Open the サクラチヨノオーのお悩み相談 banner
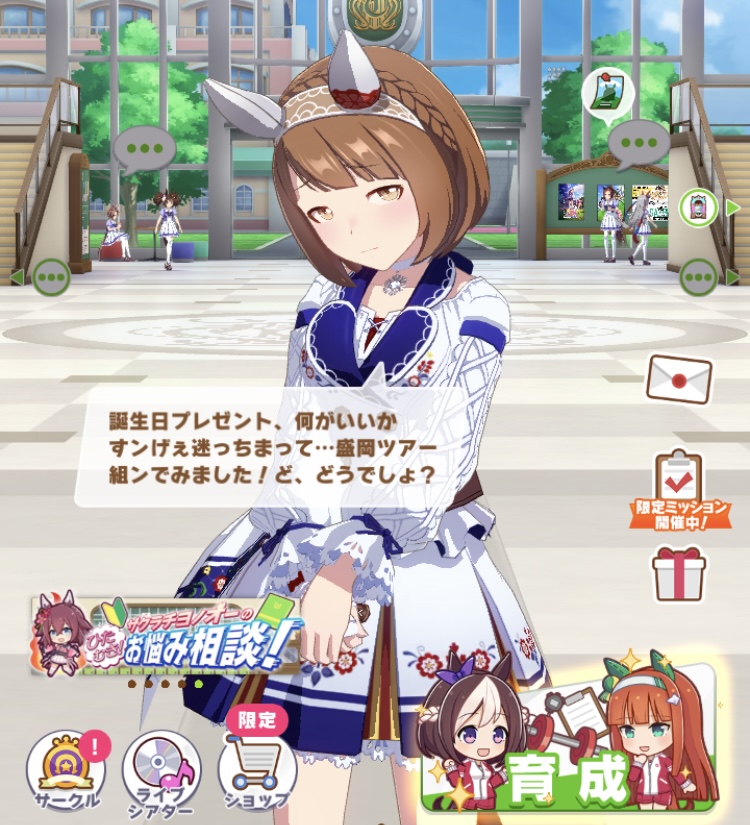The height and width of the screenshot is (825, 750). click(x=165, y=635)
